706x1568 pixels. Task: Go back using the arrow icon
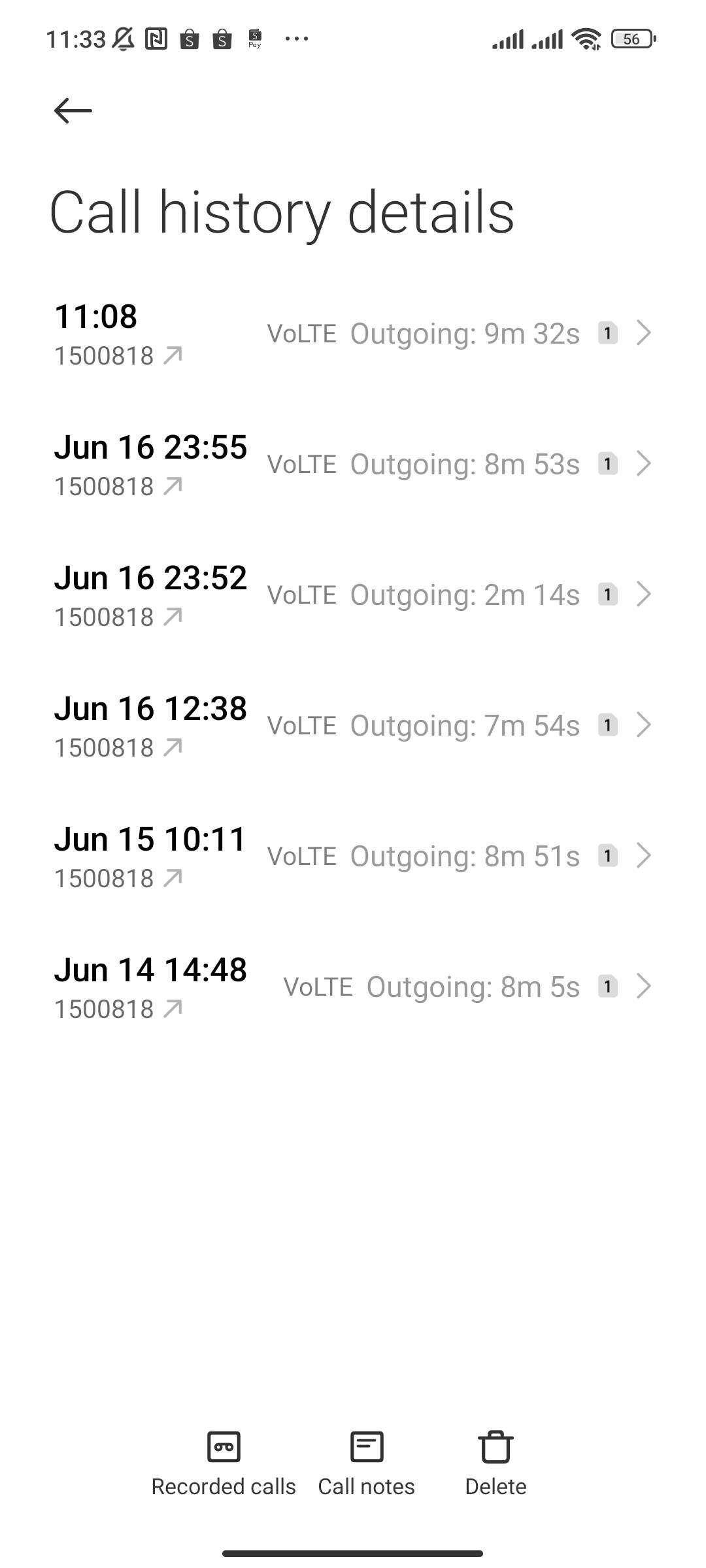tap(73, 110)
